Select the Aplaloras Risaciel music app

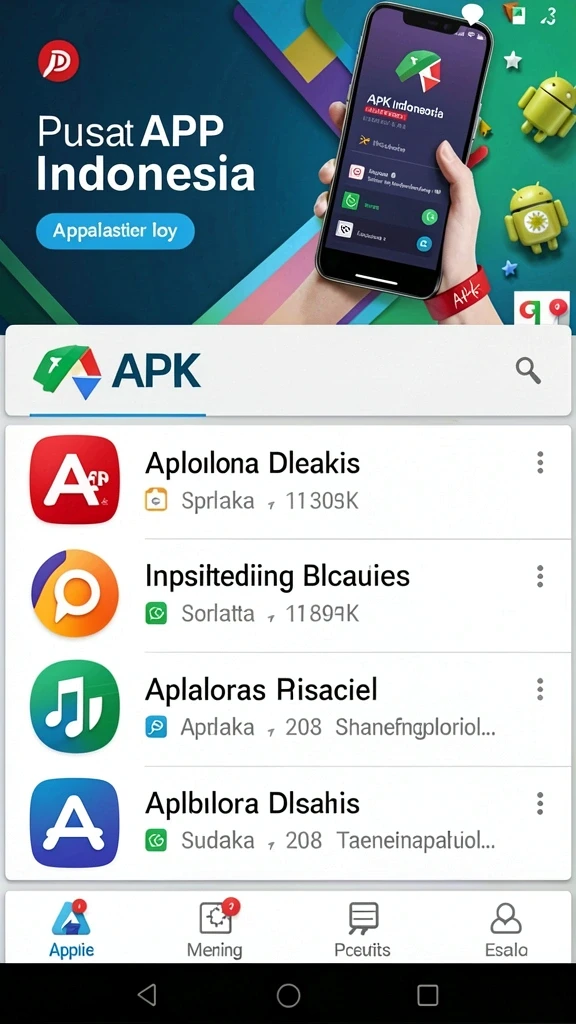click(288, 709)
